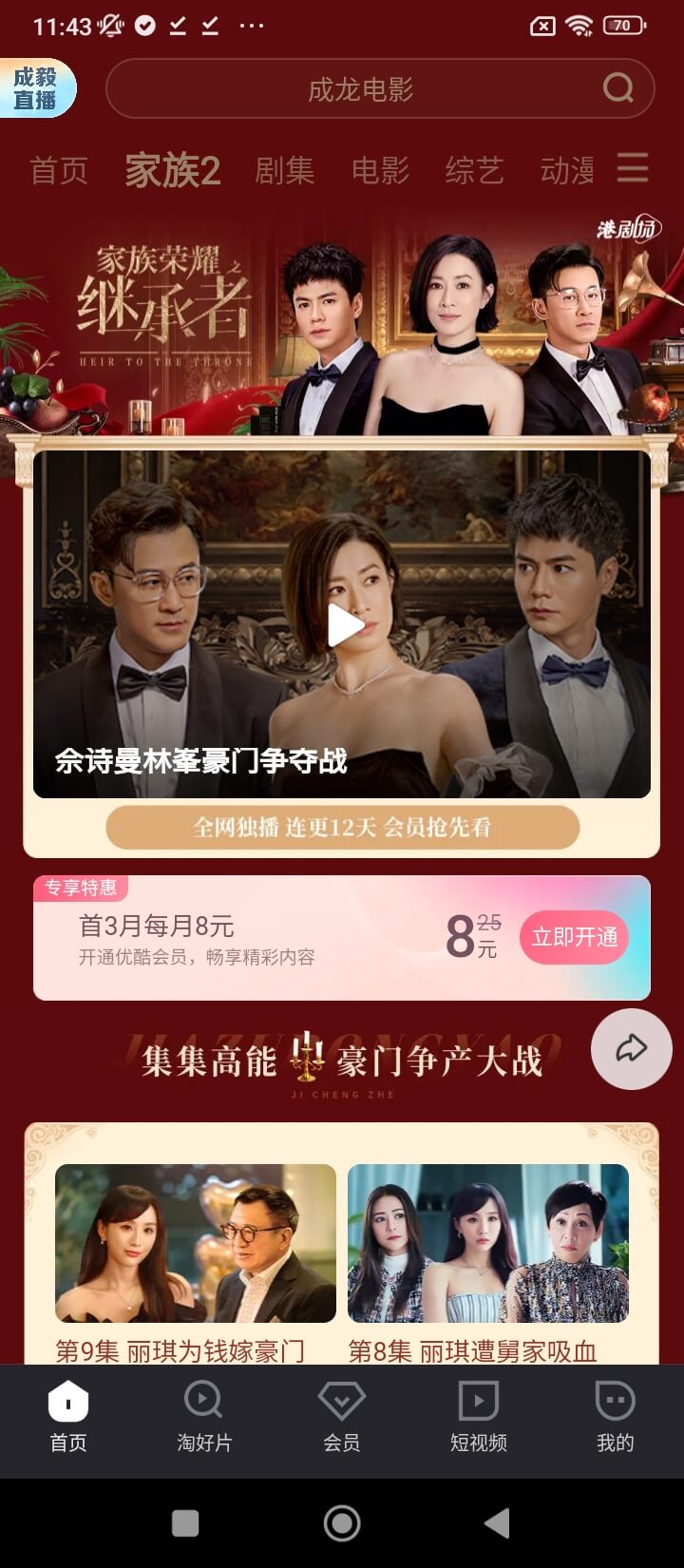Switch to 淘好片 in bottom navigation
This screenshot has height=1568, width=684.
tap(204, 1416)
